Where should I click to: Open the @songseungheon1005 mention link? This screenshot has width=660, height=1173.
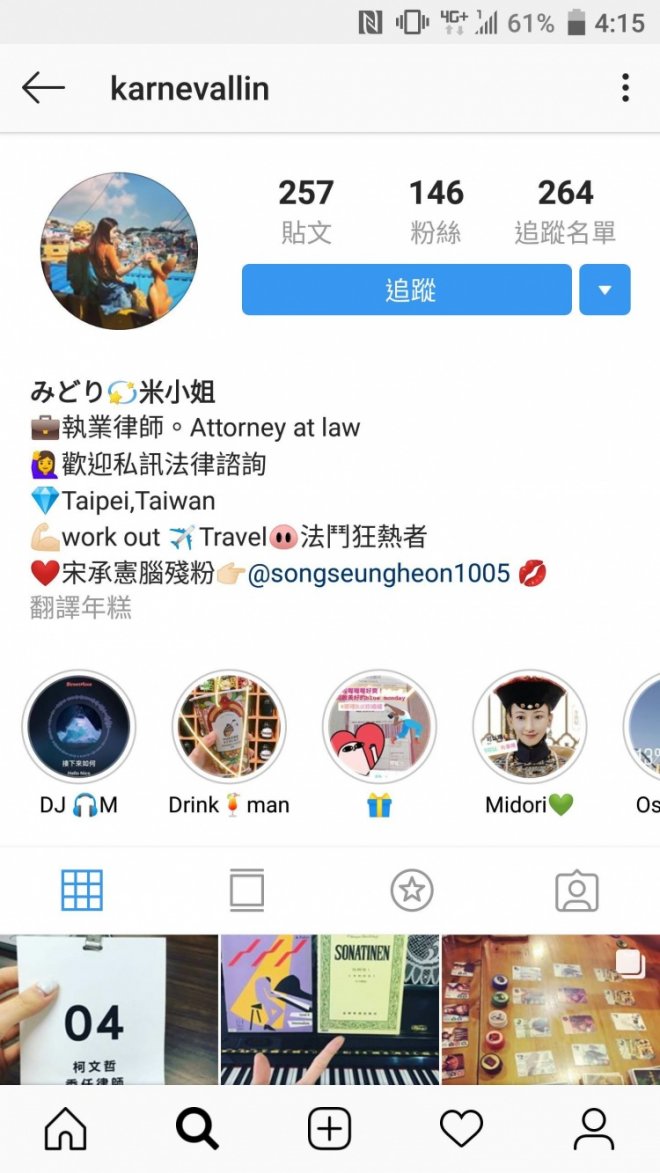point(379,574)
